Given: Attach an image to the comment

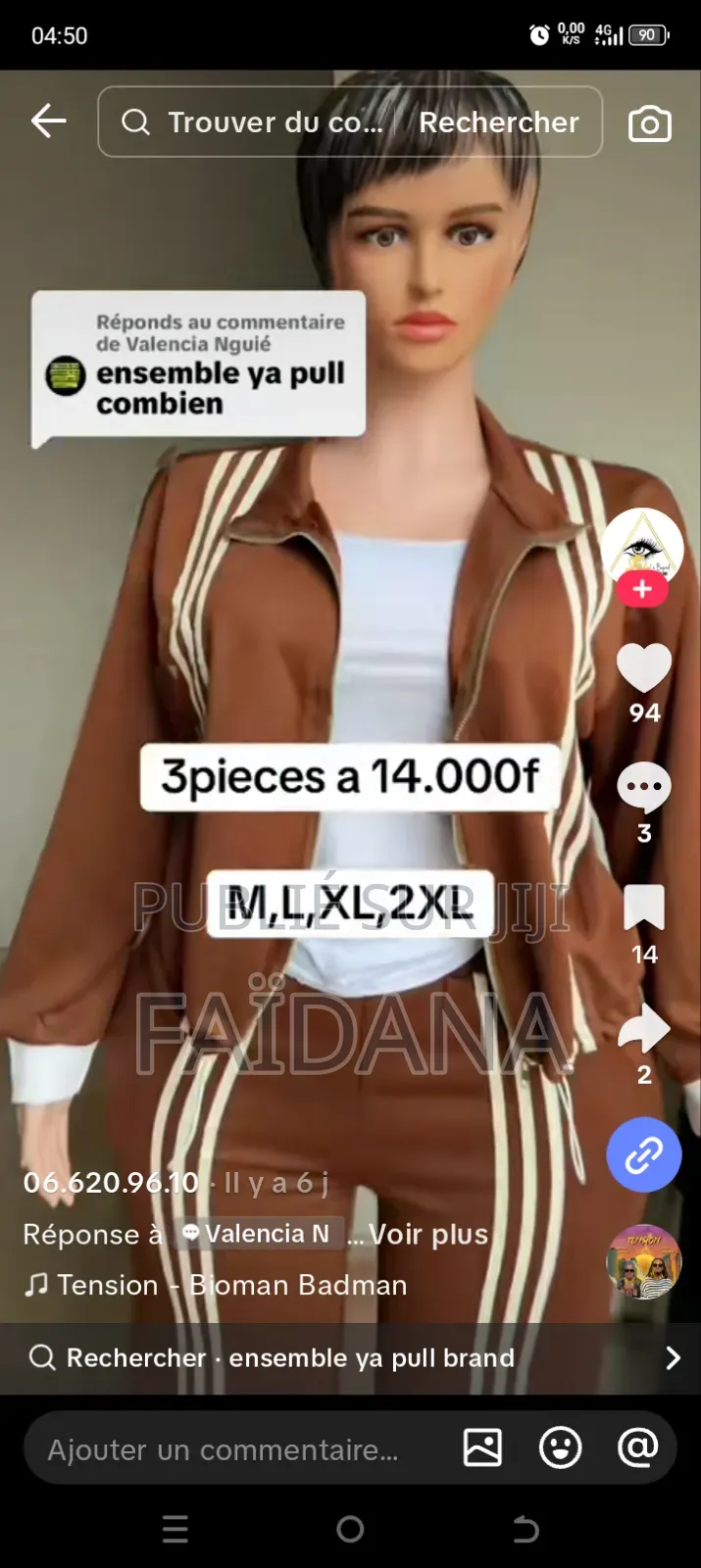Looking at the screenshot, I should tap(482, 1447).
